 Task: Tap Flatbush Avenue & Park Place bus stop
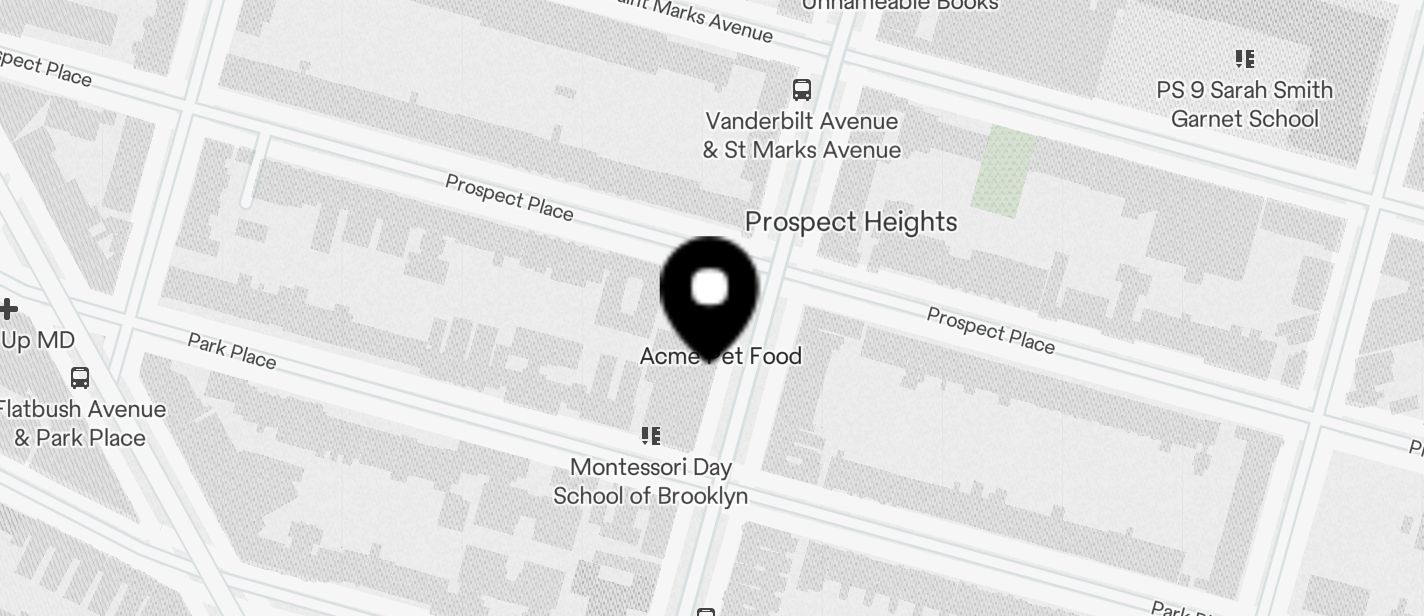point(80,378)
